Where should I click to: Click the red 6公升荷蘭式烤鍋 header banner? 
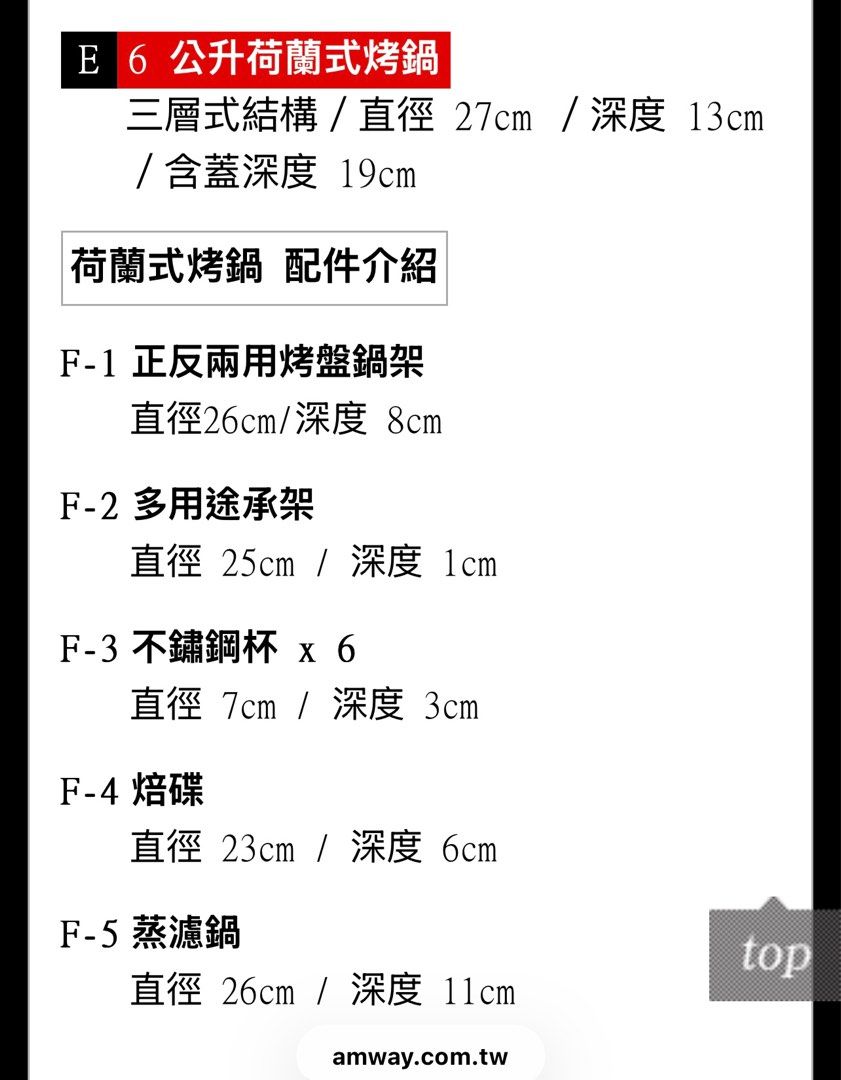click(285, 61)
